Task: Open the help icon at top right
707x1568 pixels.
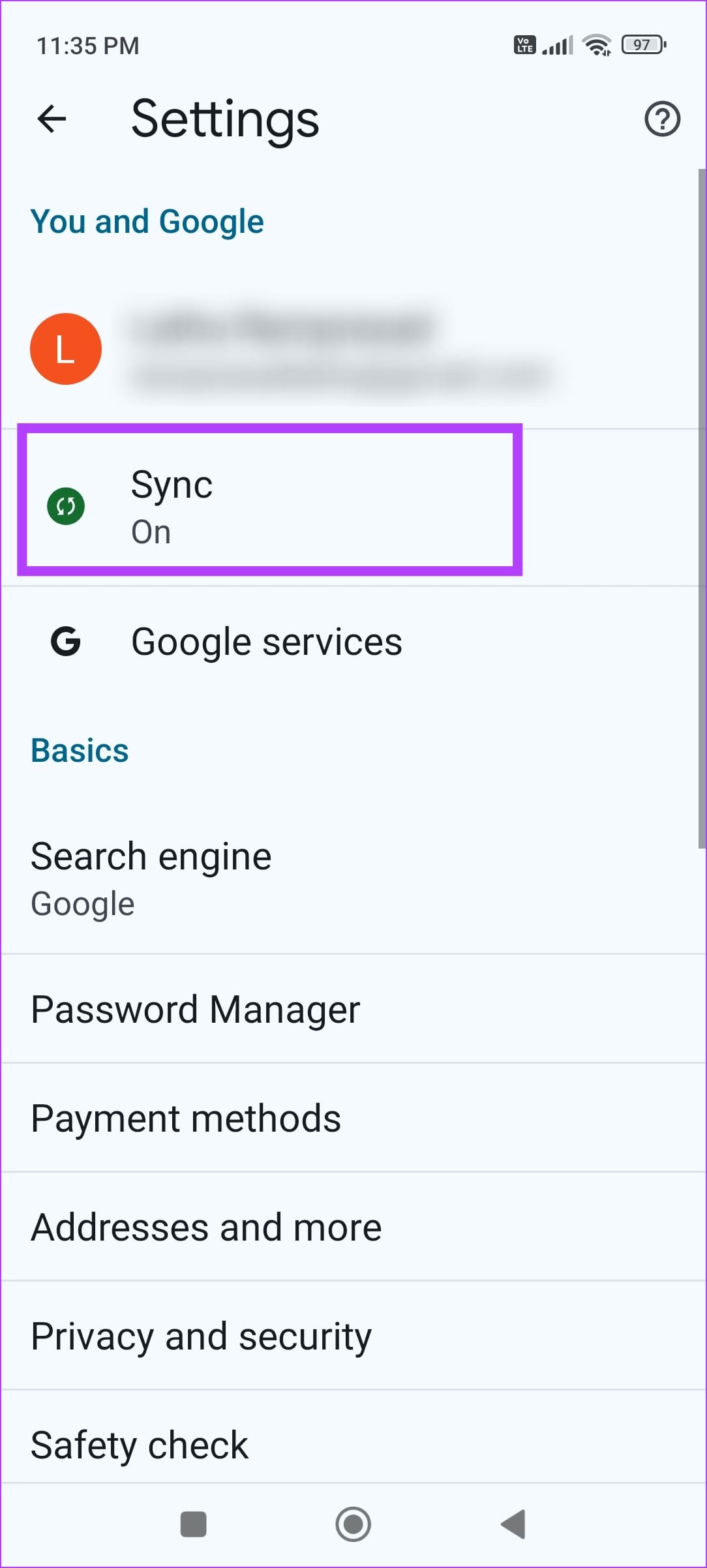Action: coord(661,119)
